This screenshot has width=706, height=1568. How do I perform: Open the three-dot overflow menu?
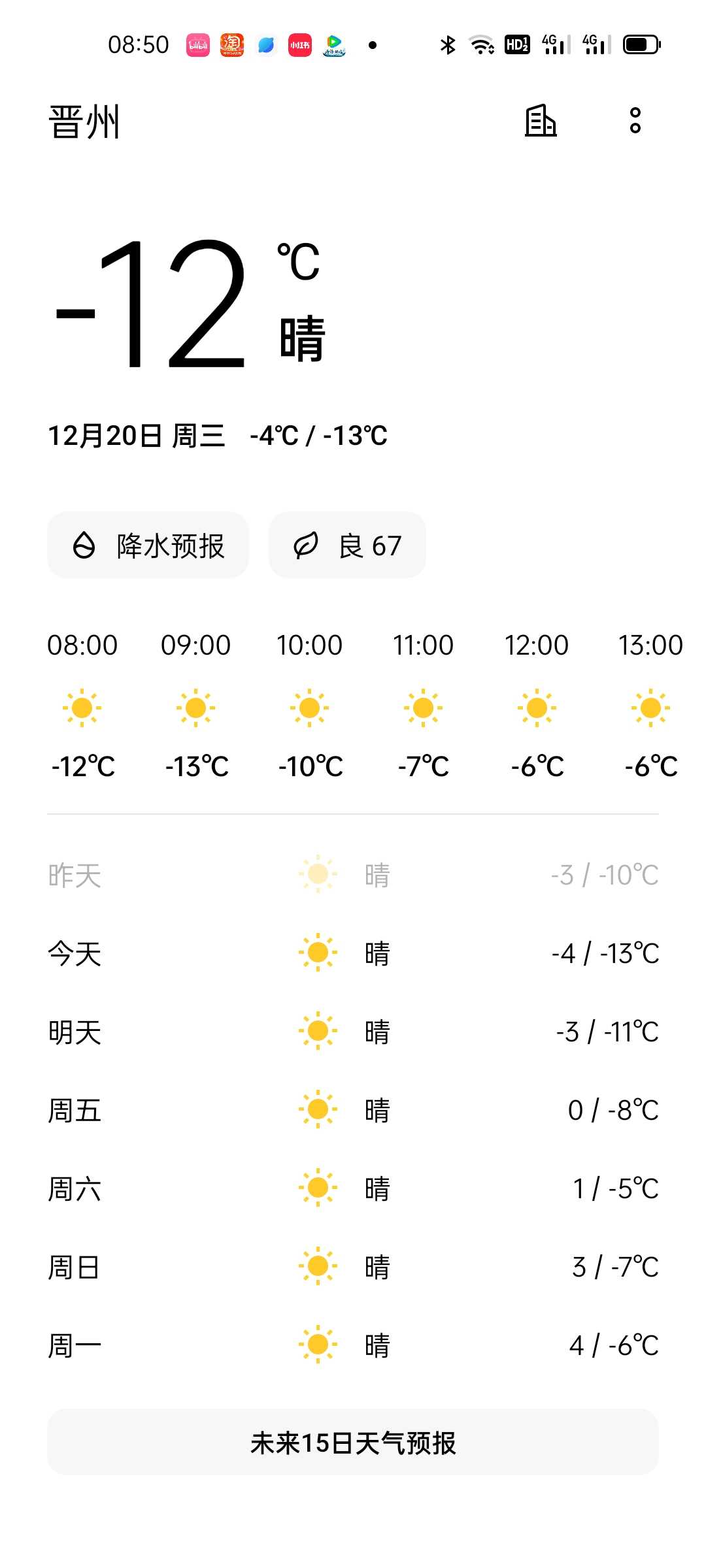pyautogui.click(x=635, y=121)
